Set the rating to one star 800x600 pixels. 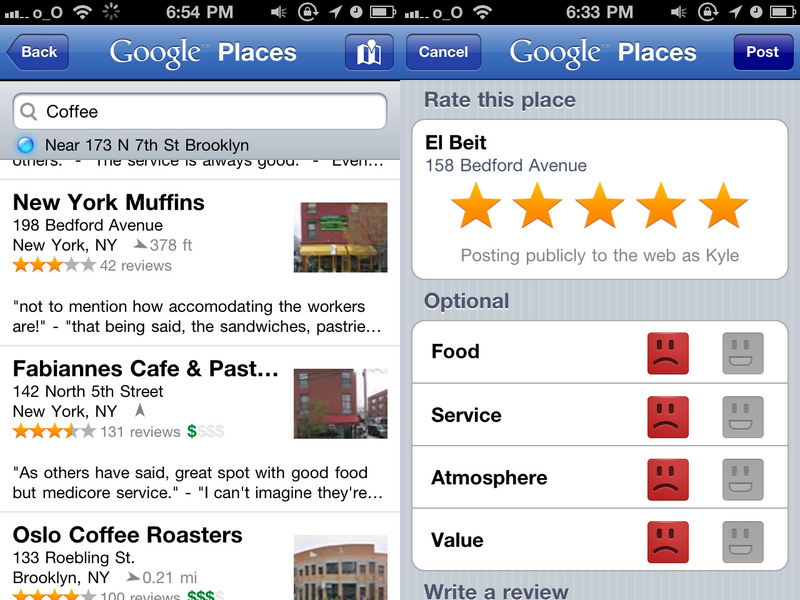[476, 208]
